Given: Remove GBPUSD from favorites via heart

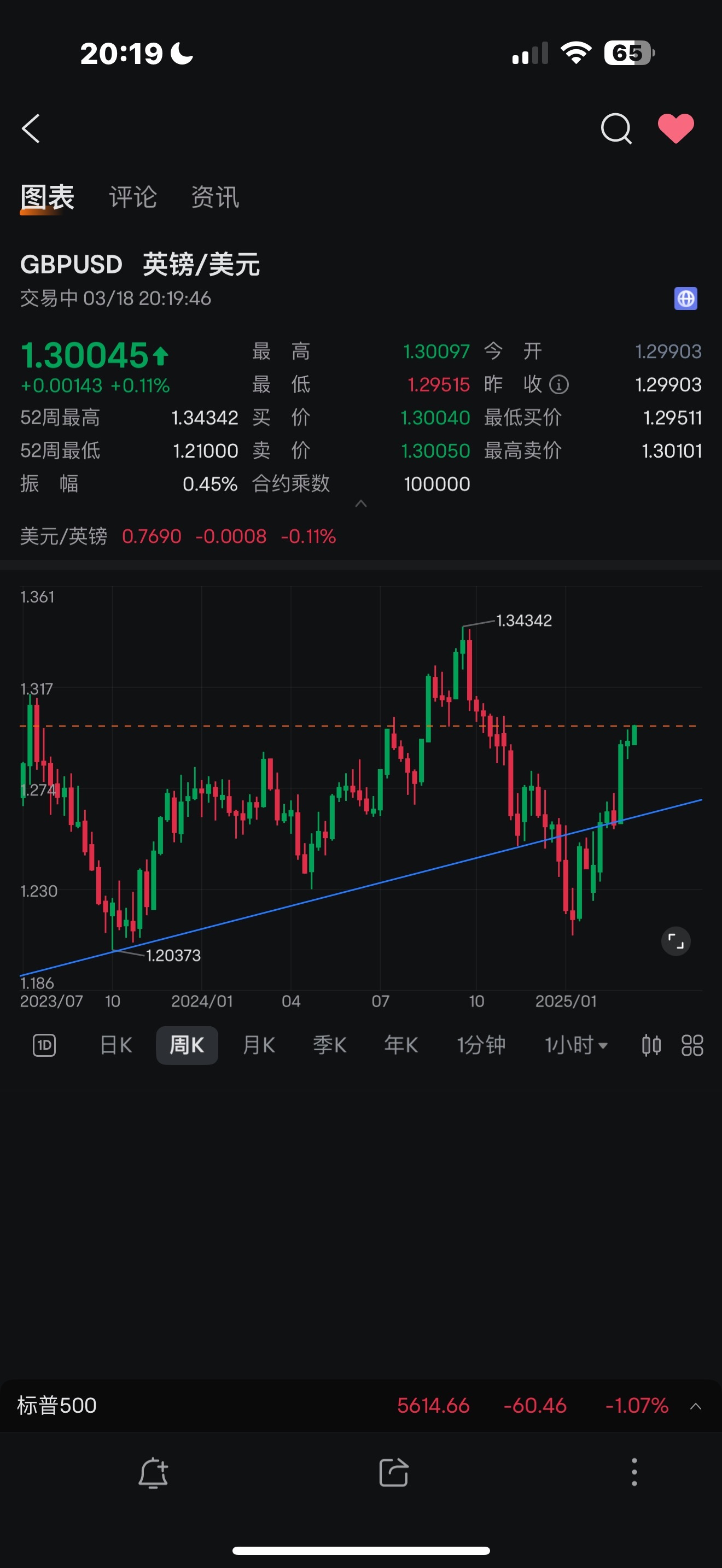Looking at the screenshot, I should (676, 128).
